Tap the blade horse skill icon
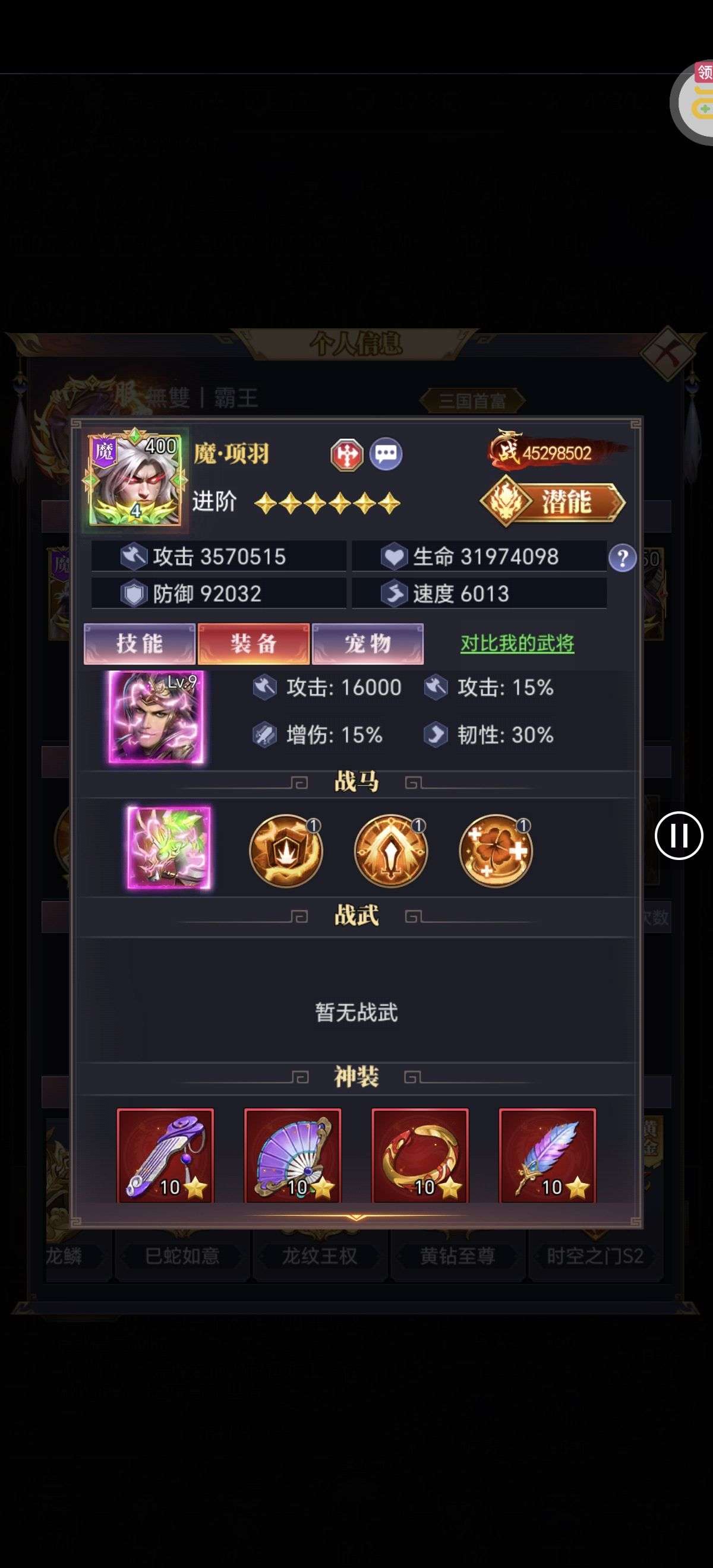This screenshot has width=713, height=1568. click(x=390, y=851)
